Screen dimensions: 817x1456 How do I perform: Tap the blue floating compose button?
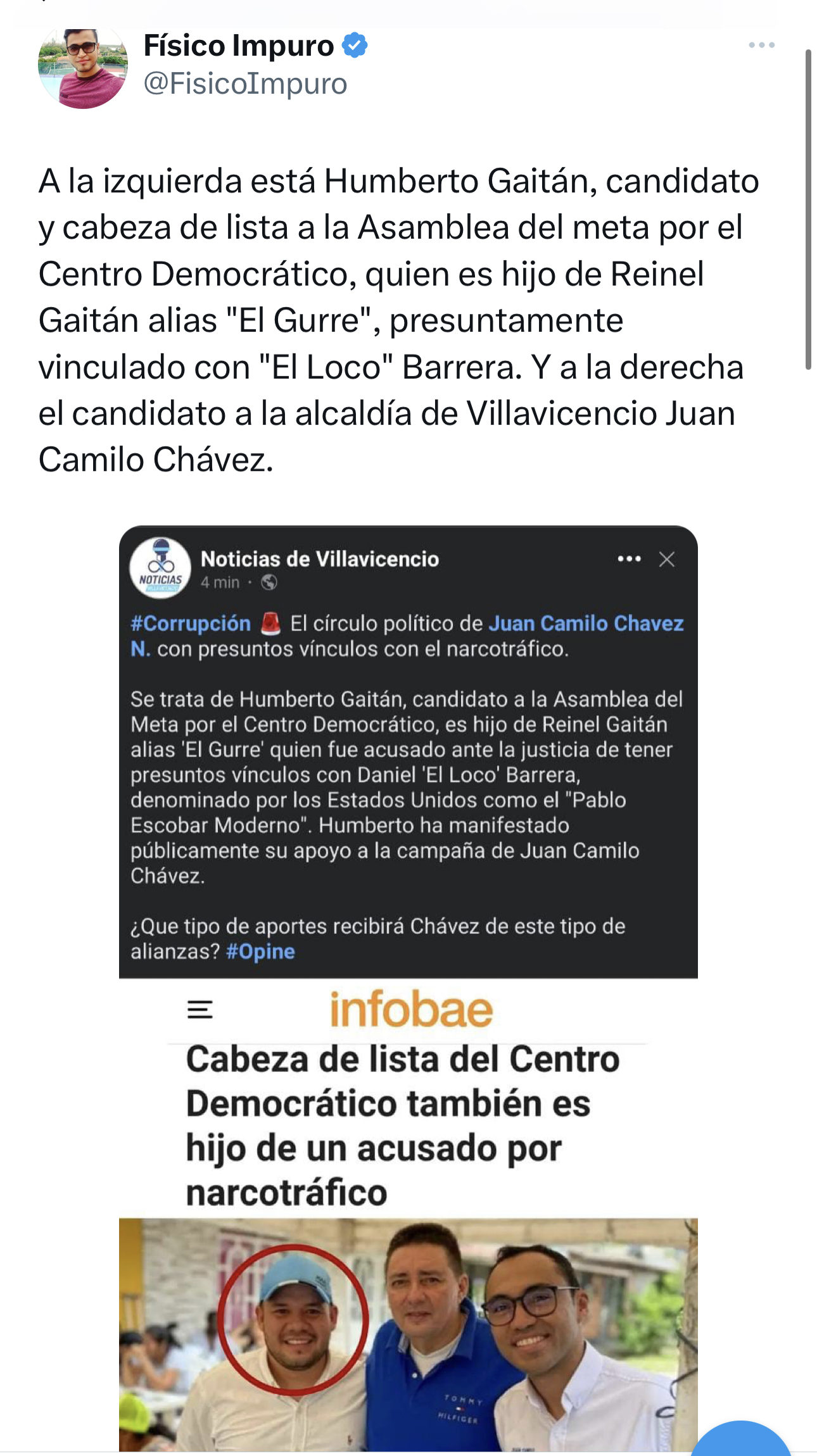click(x=740, y=1438)
